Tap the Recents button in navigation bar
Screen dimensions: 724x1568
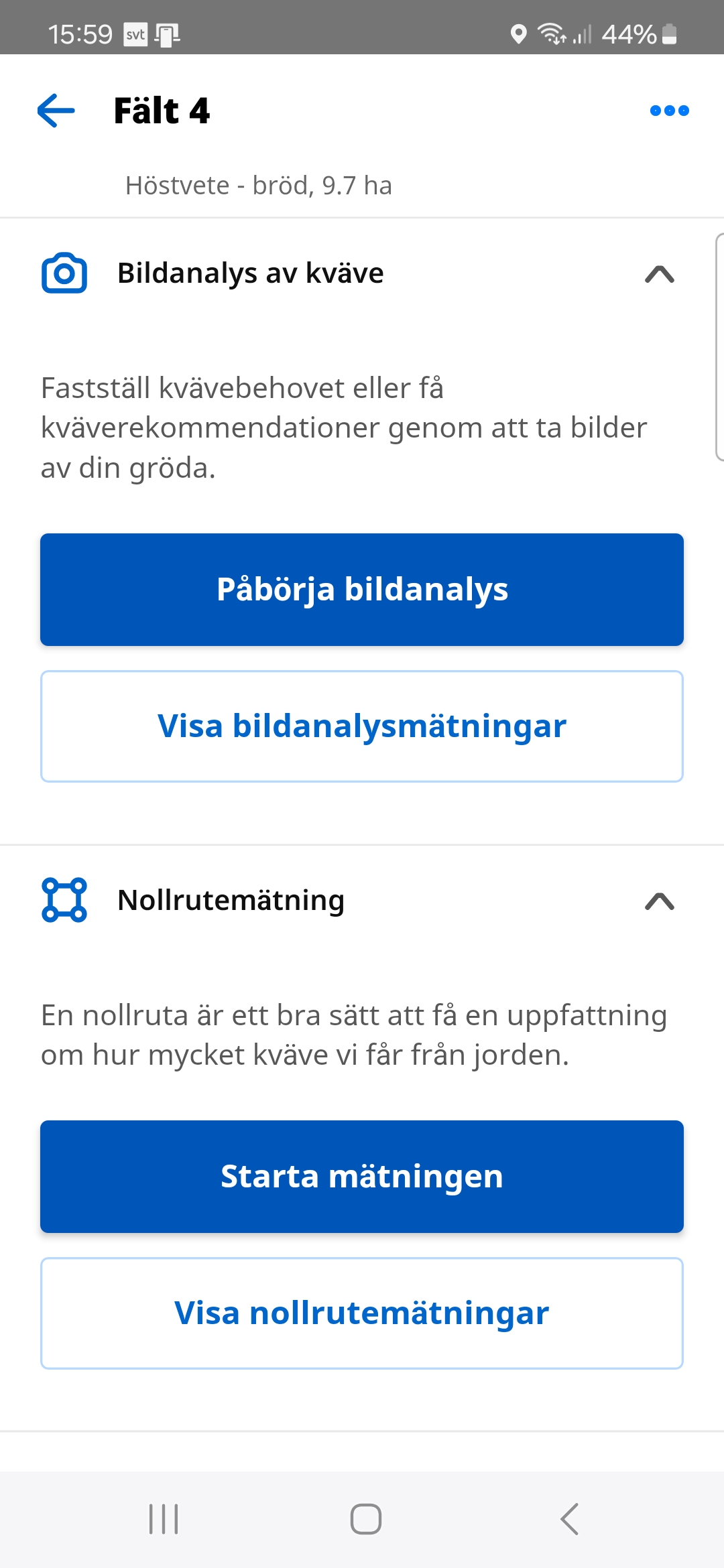(163, 1520)
